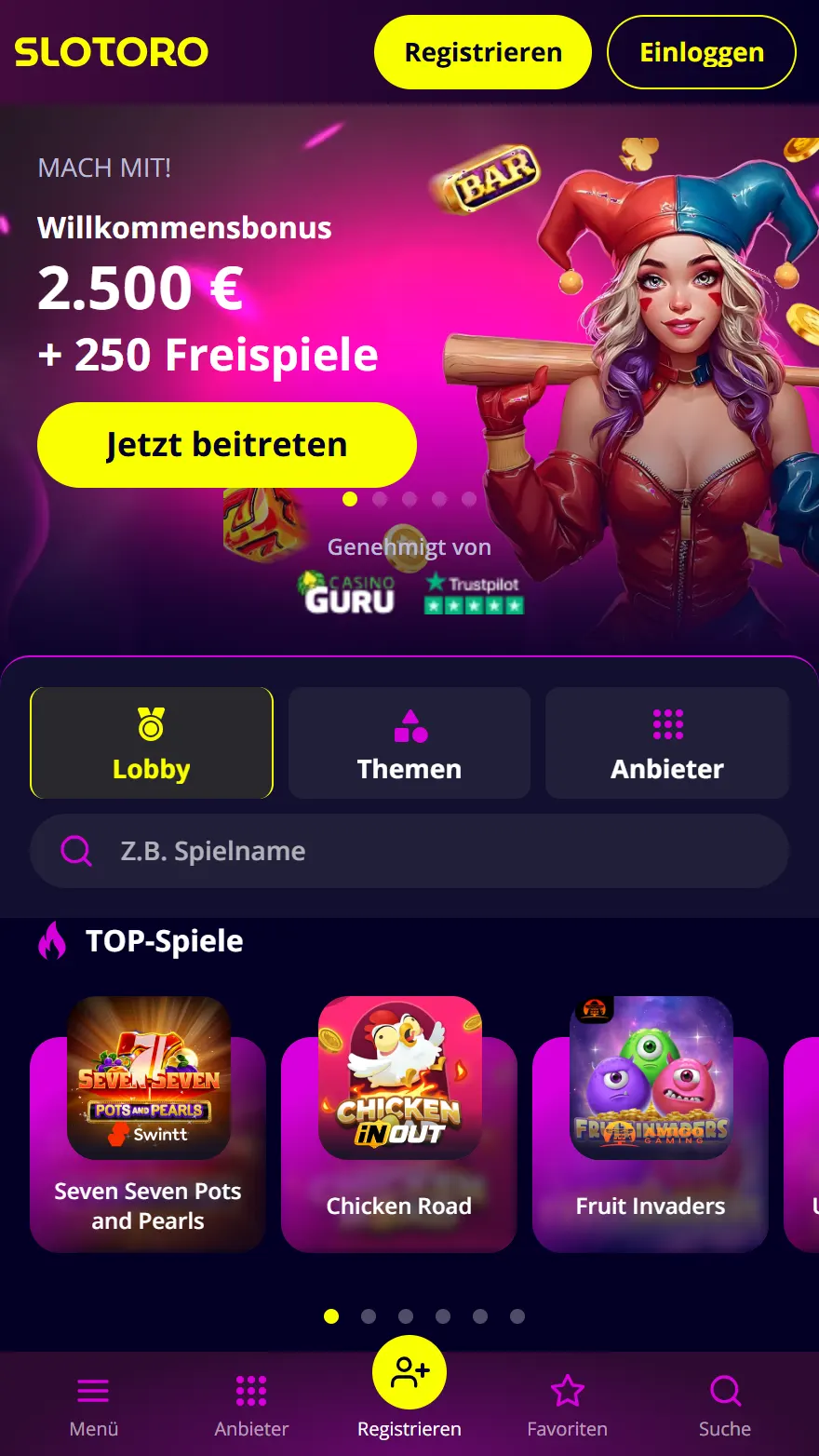
Task: Go to the Slotoro home logo
Action: point(112,52)
